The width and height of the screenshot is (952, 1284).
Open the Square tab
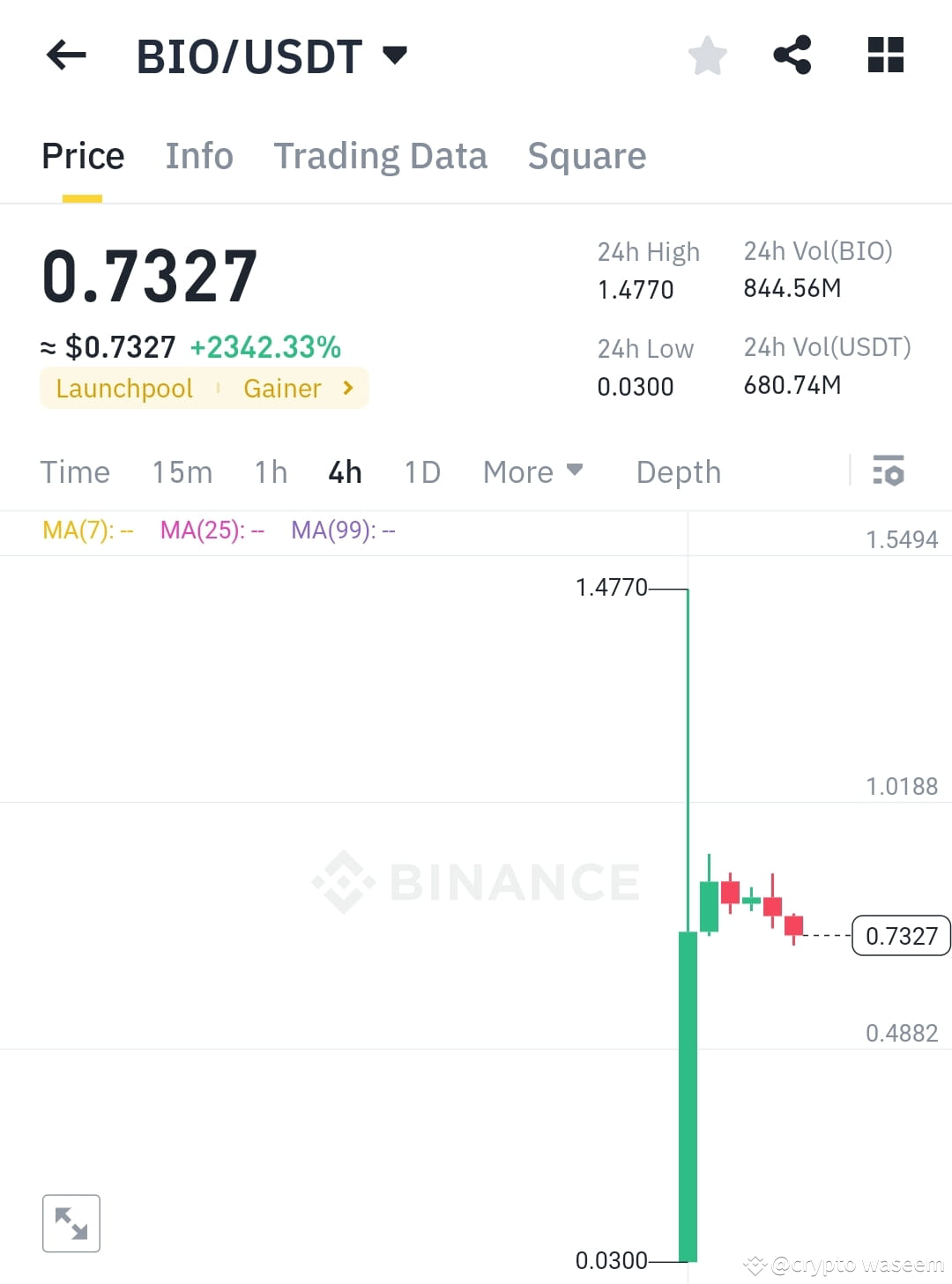[x=586, y=156]
